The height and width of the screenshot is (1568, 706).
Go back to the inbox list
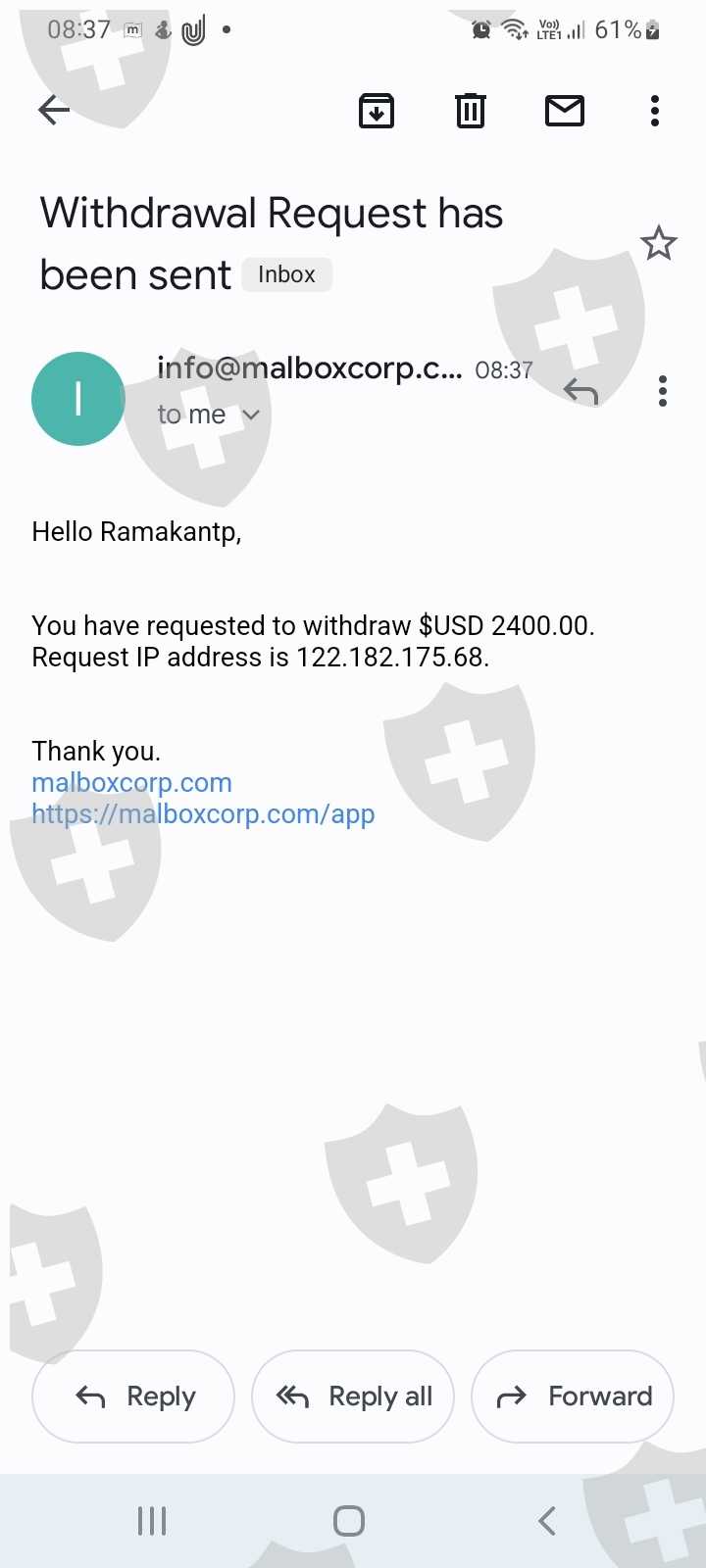tap(54, 111)
